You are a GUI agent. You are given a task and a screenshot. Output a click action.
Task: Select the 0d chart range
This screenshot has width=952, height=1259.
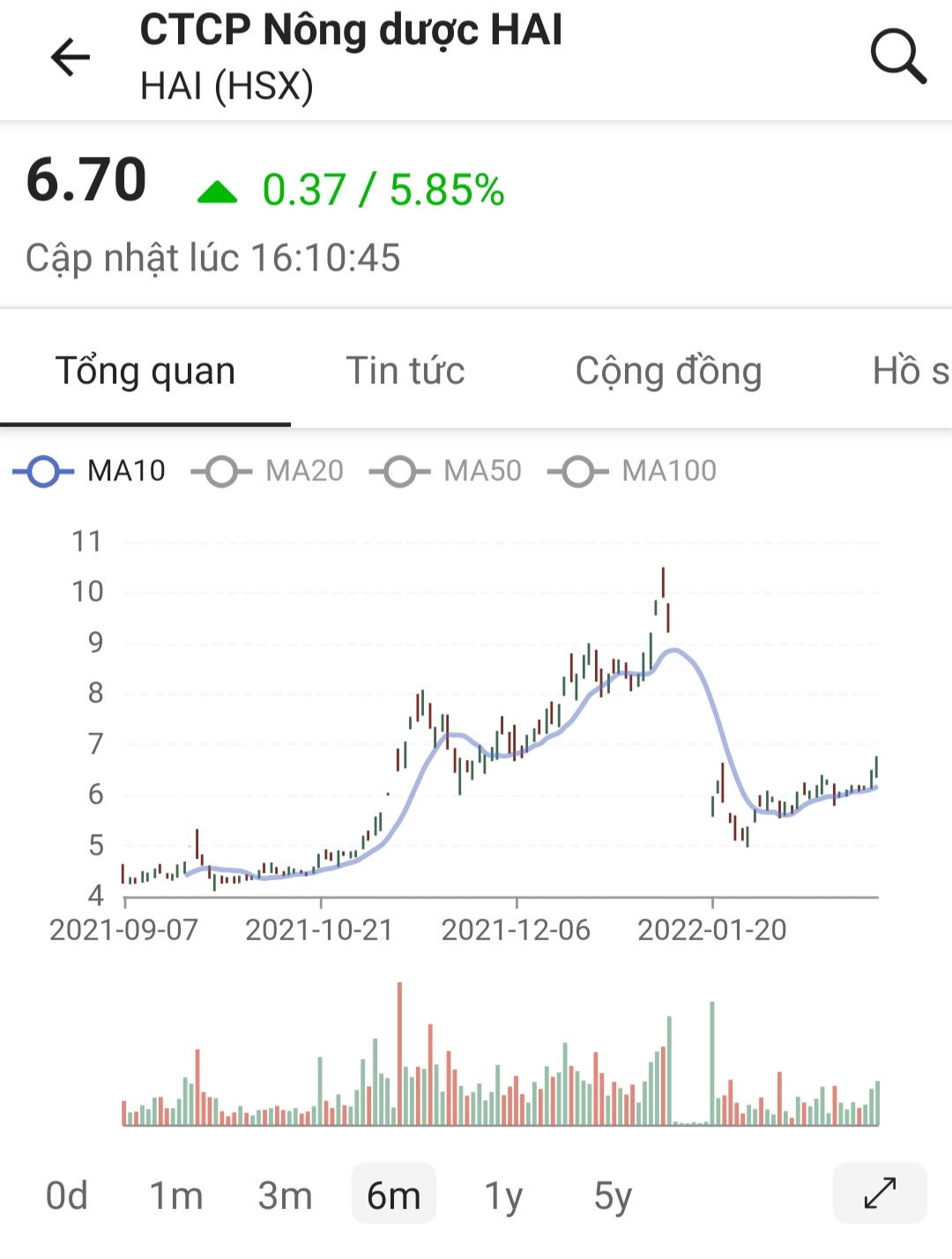click(x=67, y=1196)
